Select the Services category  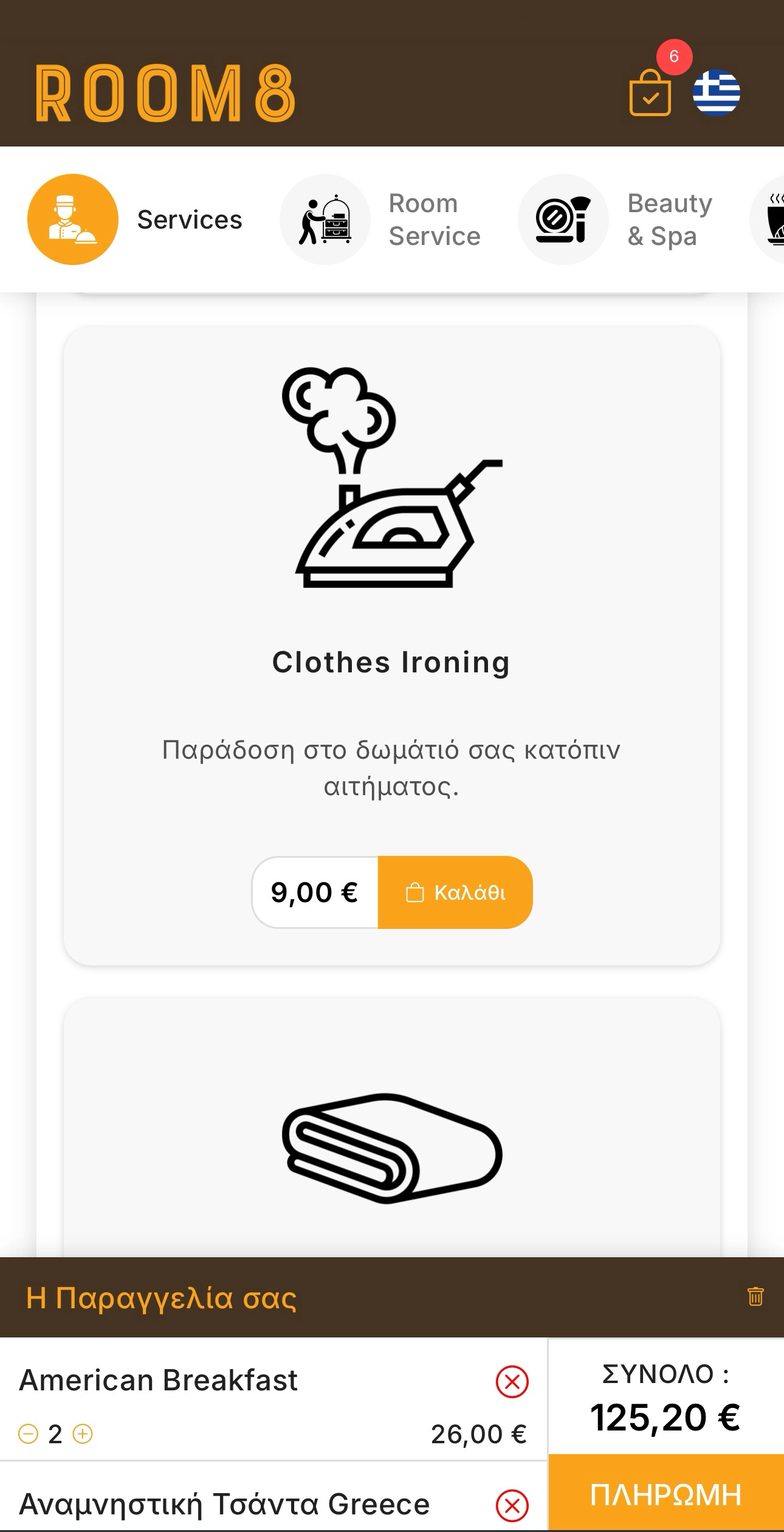click(x=135, y=219)
